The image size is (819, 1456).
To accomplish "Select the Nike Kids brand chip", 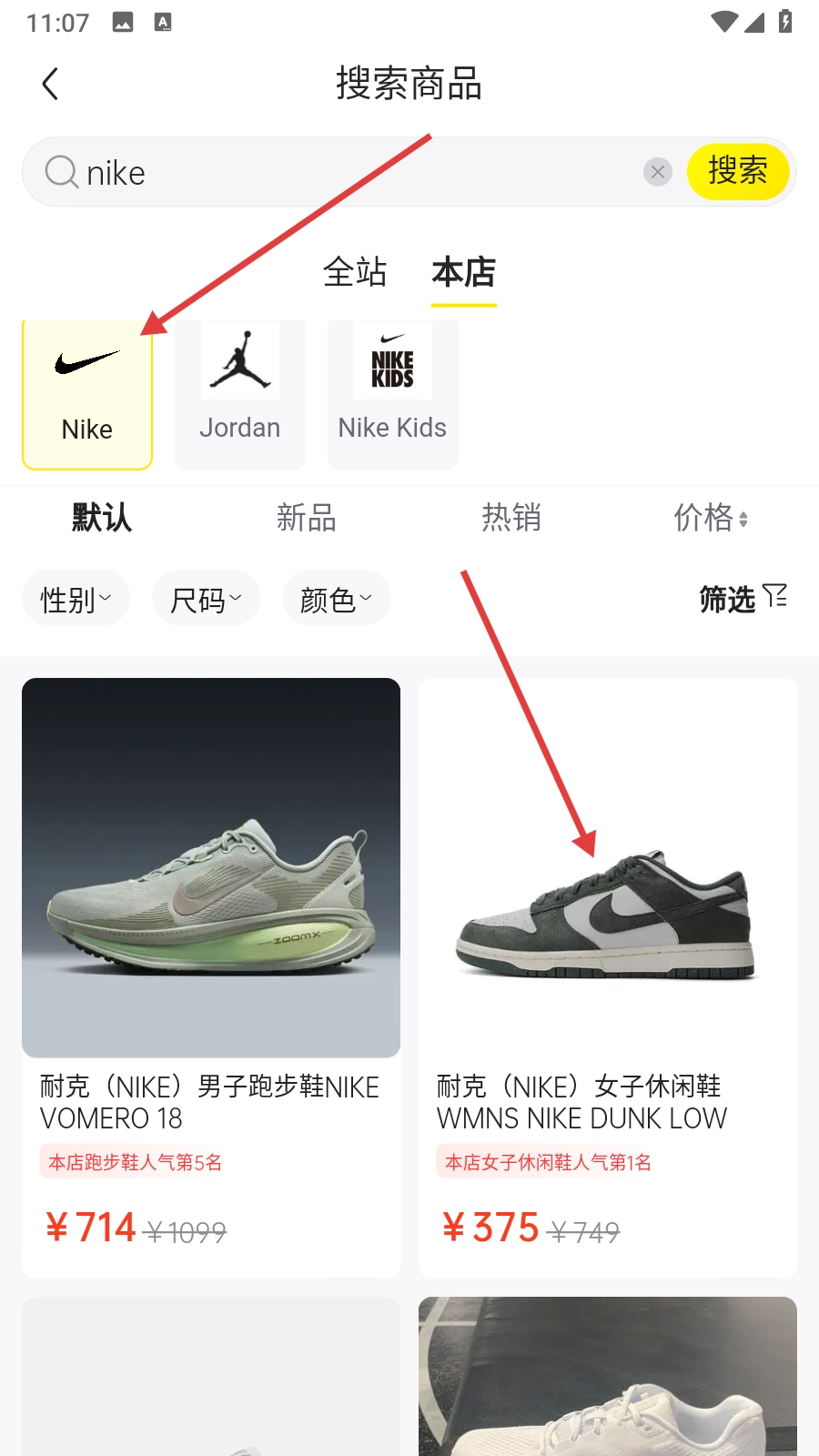I will click(x=392, y=394).
